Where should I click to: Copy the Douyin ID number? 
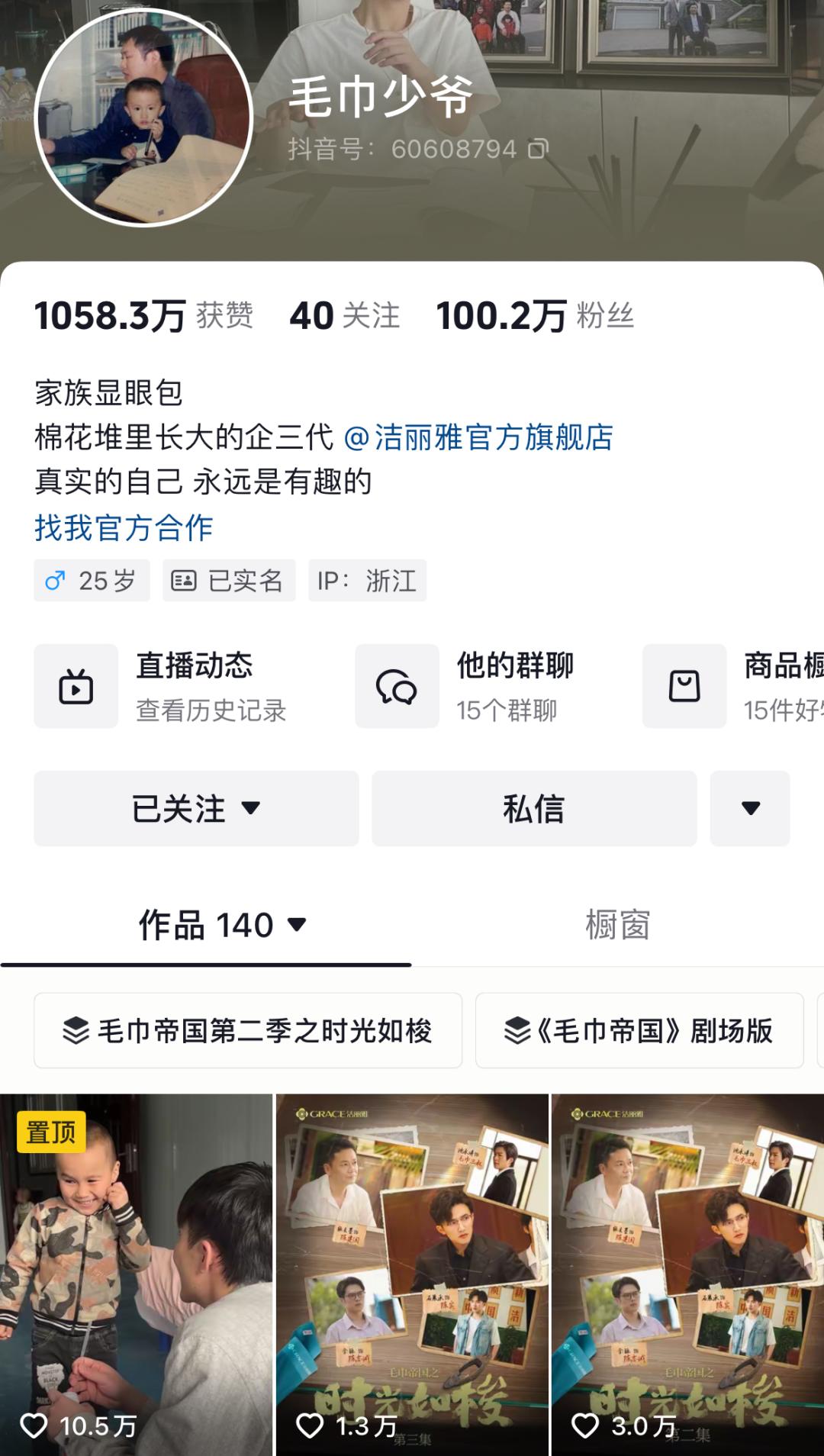point(538,149)
